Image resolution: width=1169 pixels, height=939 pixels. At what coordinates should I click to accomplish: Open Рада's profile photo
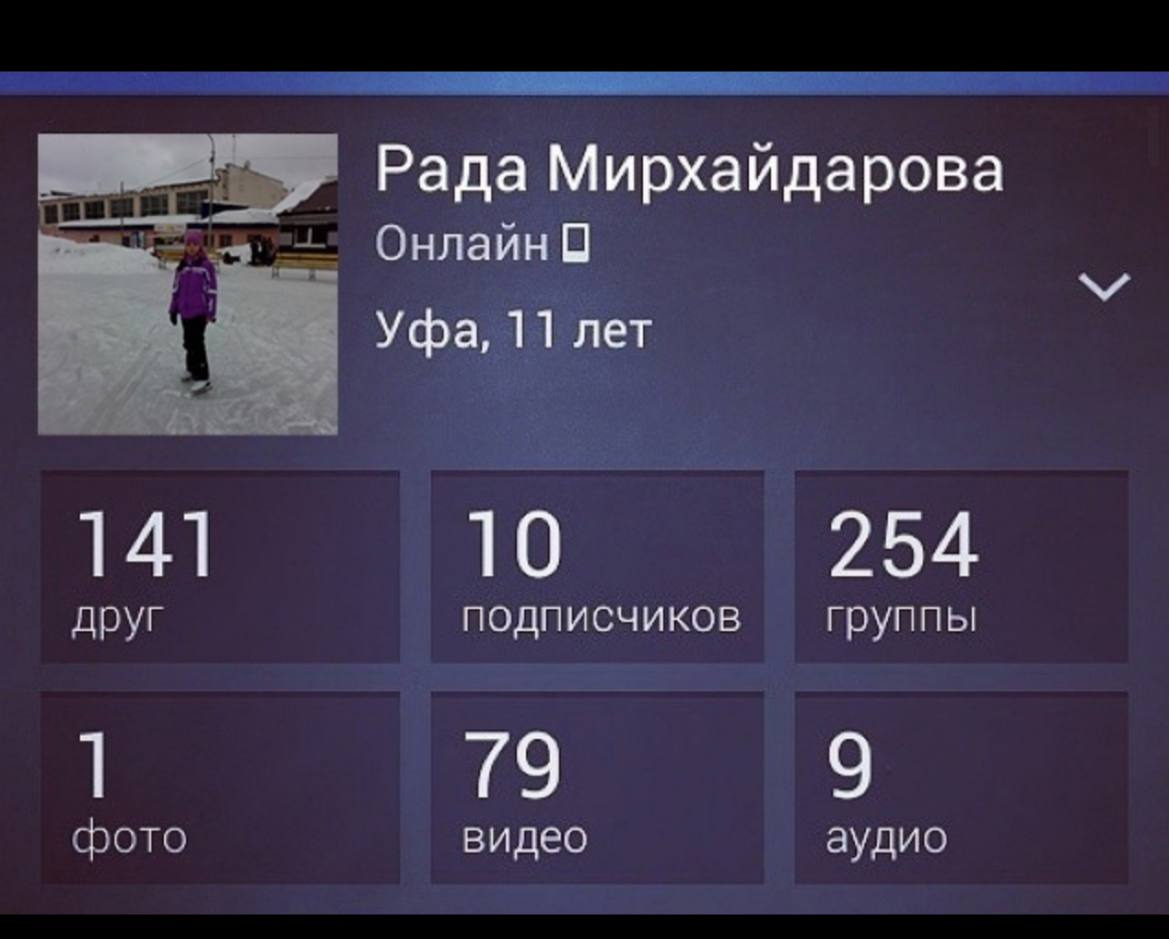point(188,284)
